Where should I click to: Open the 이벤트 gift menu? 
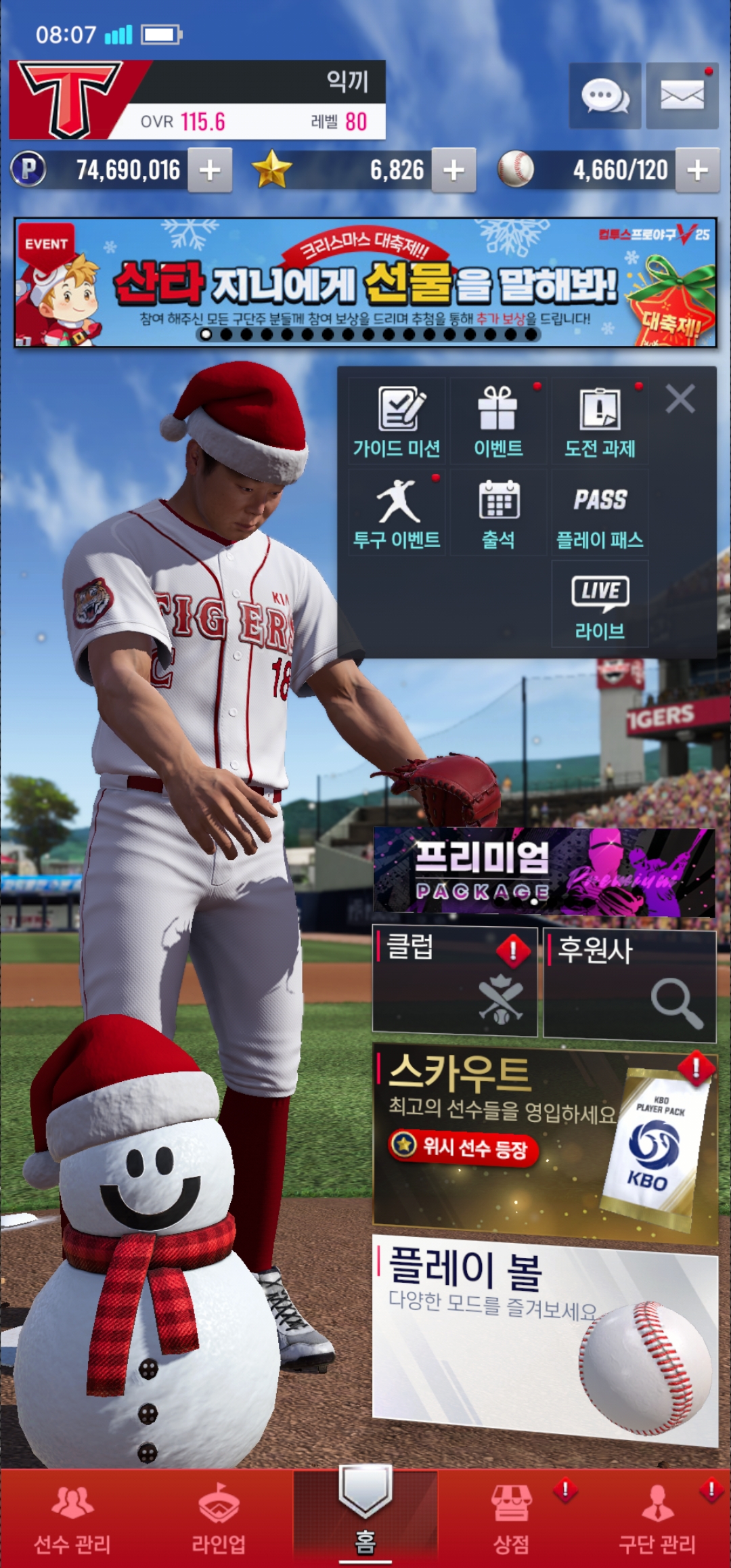498,421
